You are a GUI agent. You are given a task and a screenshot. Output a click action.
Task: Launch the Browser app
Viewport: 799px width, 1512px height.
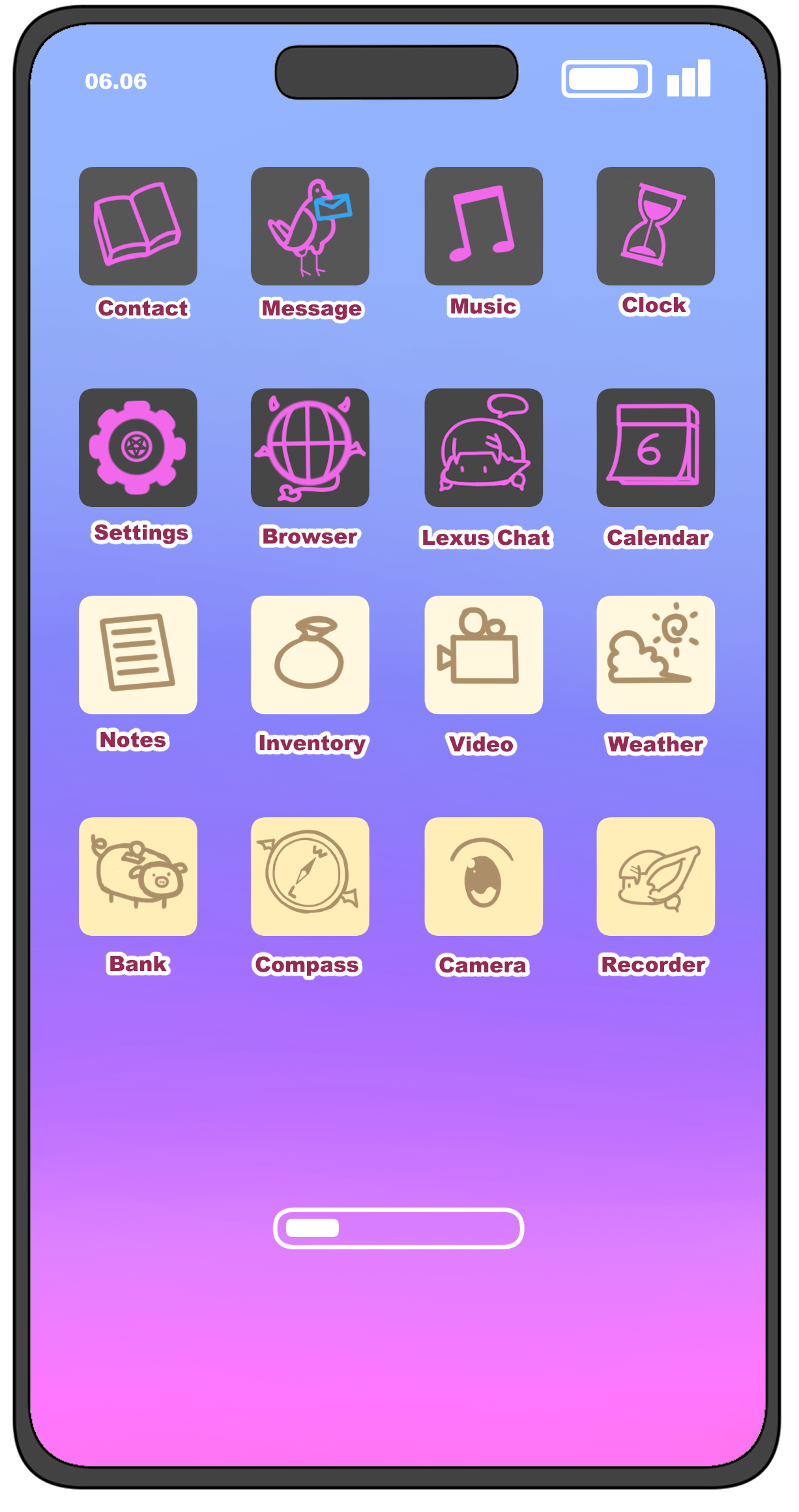click(x=310, y=448)
